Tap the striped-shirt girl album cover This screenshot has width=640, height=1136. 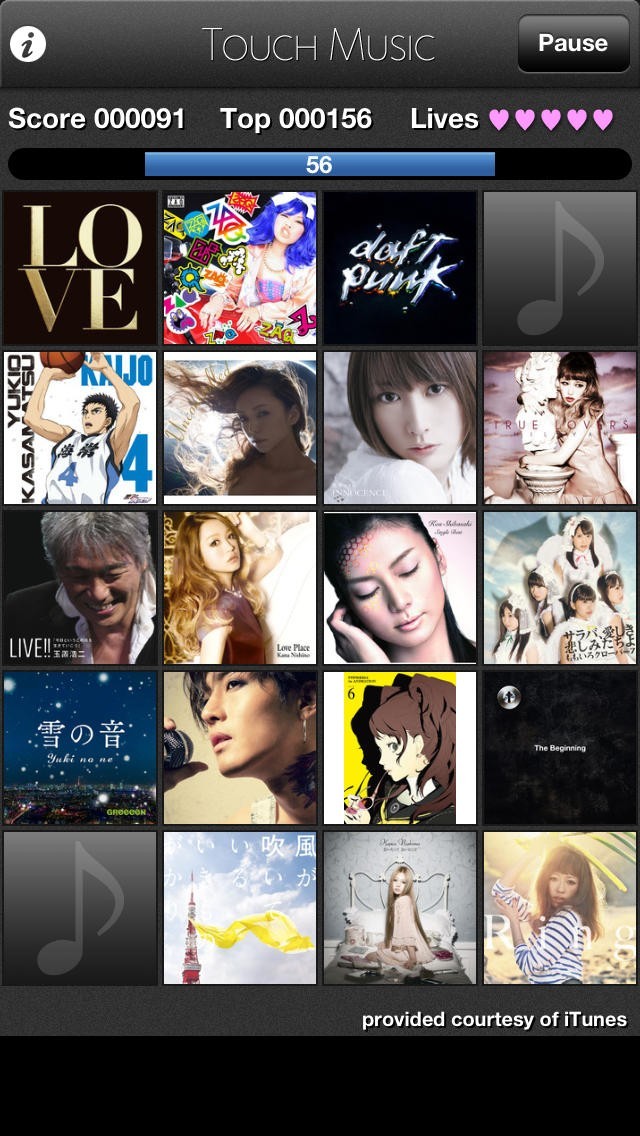click(560, 908)
